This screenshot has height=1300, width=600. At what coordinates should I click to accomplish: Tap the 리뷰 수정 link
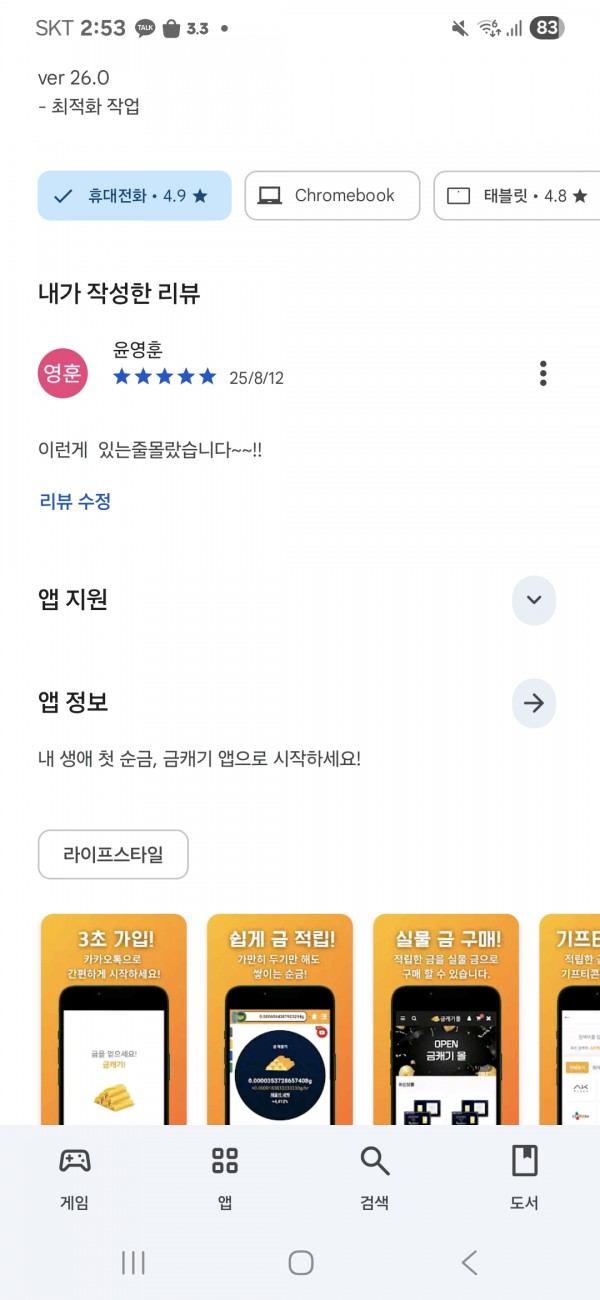75,501
